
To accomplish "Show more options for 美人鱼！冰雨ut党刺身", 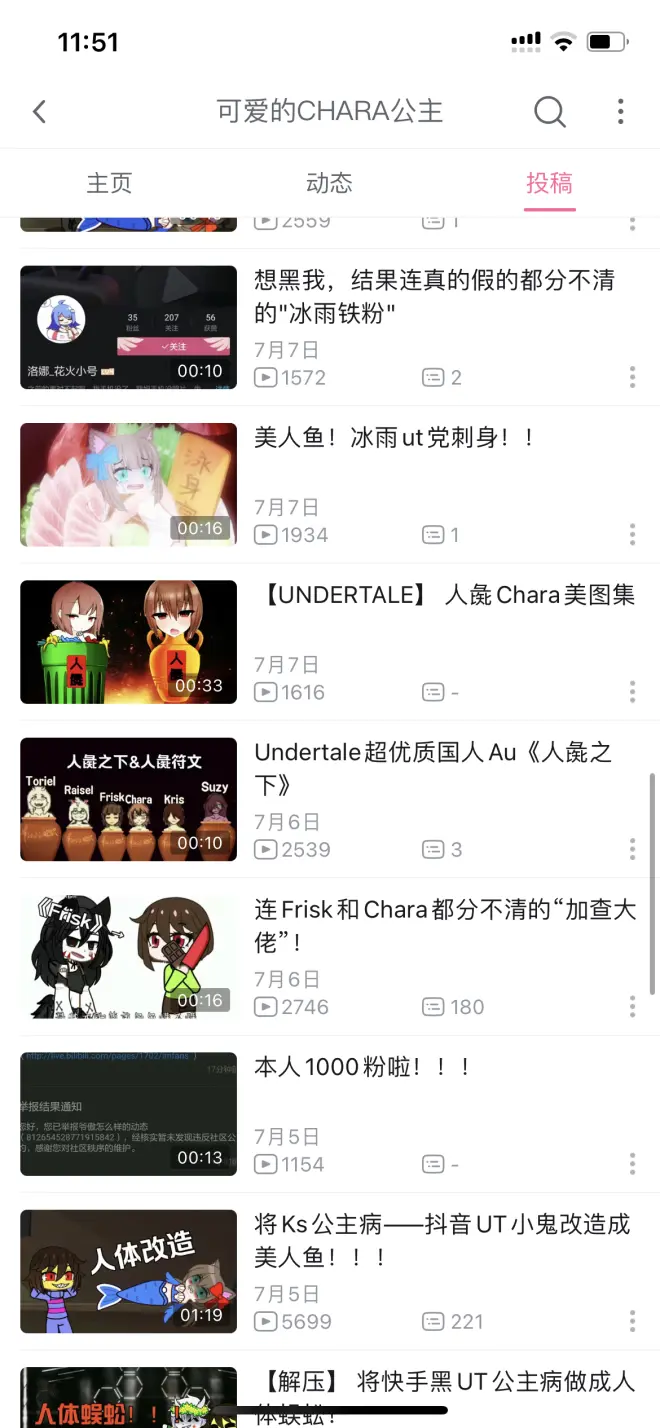I will pyautogui.click(x=632, y=535).
